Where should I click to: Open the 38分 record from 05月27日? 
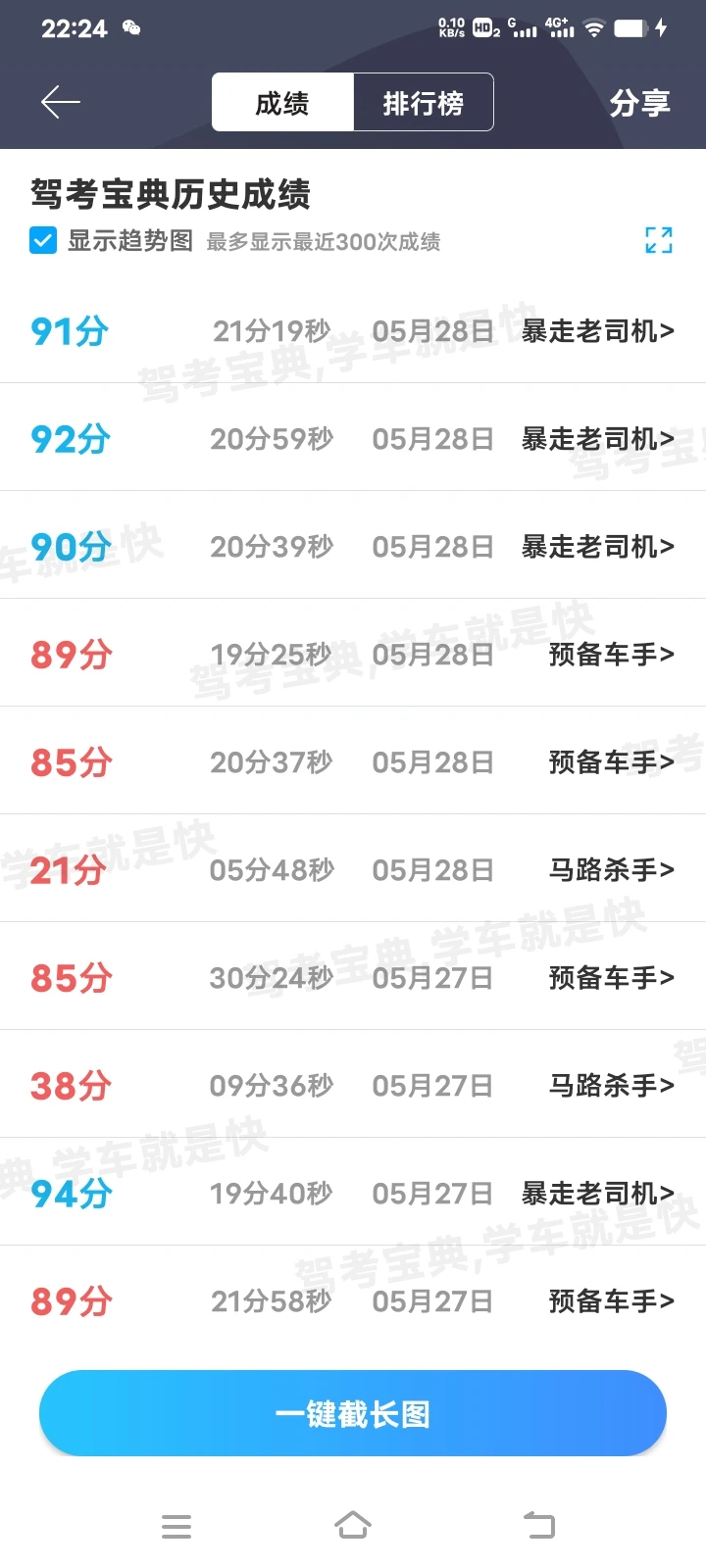353,1084
